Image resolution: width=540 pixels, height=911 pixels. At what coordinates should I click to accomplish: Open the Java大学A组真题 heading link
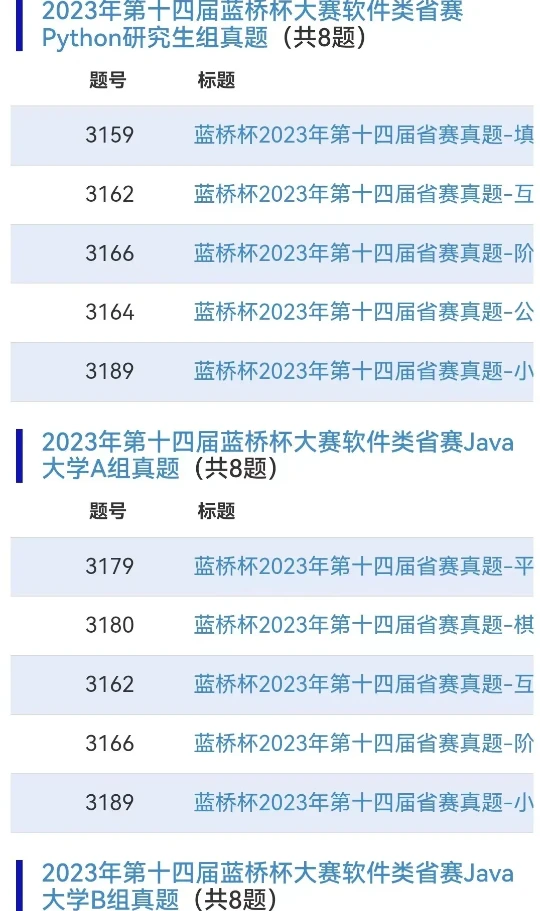click(x=277, y=455)
